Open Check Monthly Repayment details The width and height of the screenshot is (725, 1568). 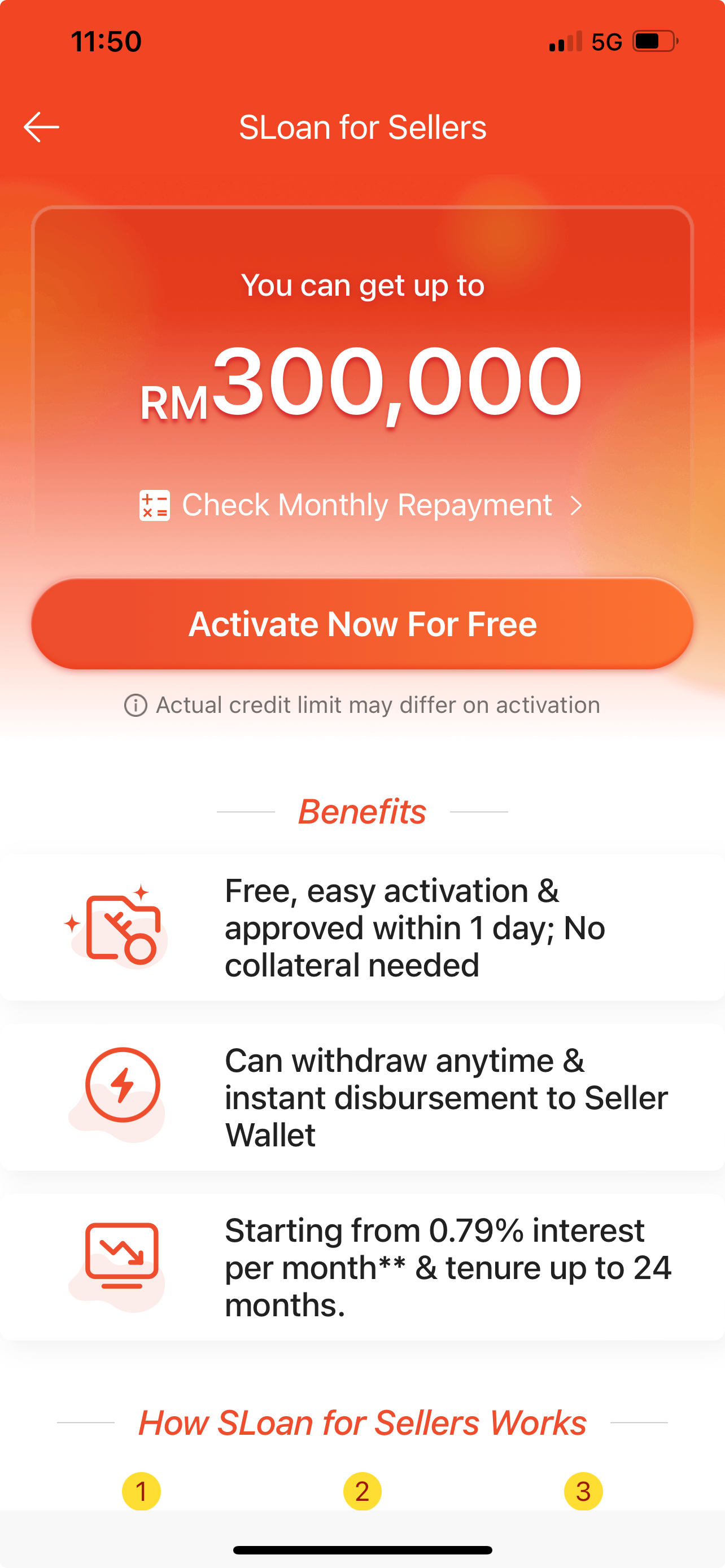click(x=366, y=504)
